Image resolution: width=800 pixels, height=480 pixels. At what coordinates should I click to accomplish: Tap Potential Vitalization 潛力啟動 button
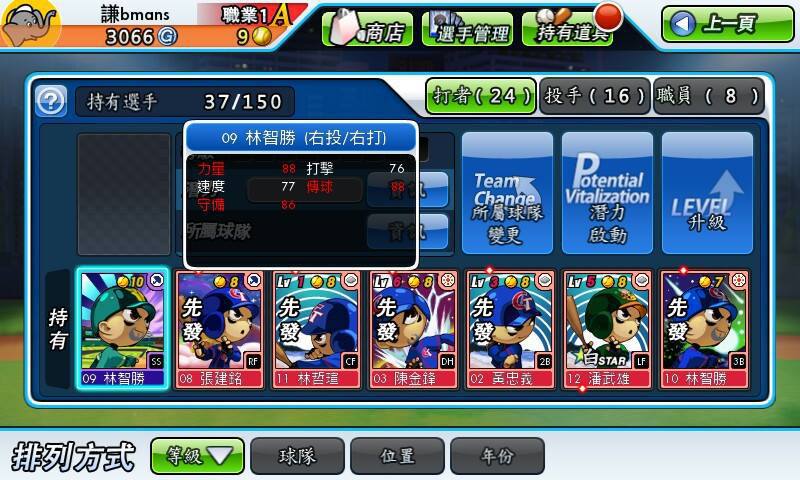pyautogui.click(x=607, y=197)
